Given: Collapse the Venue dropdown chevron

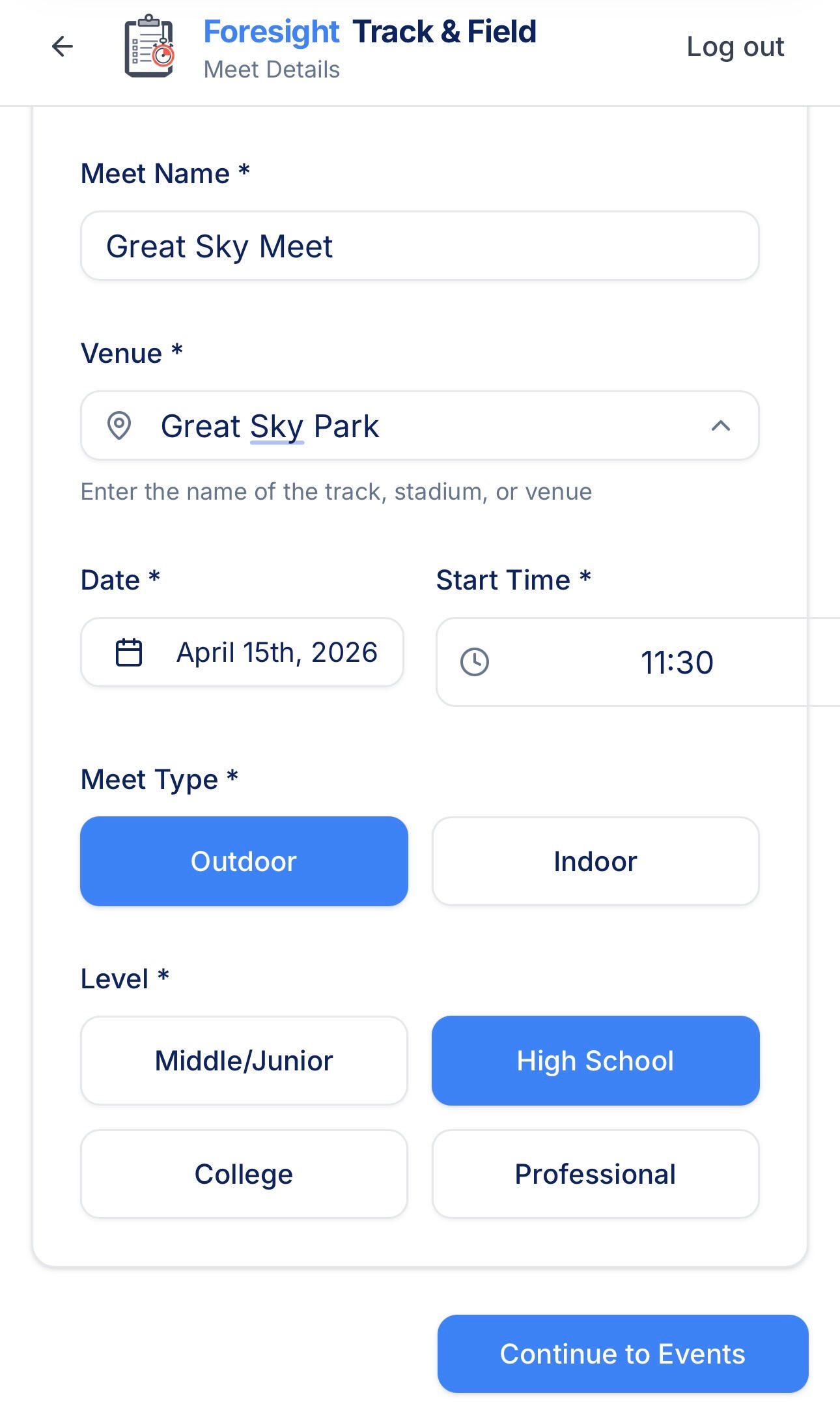Looking at the screenshot, I should (x=720, y=426).
